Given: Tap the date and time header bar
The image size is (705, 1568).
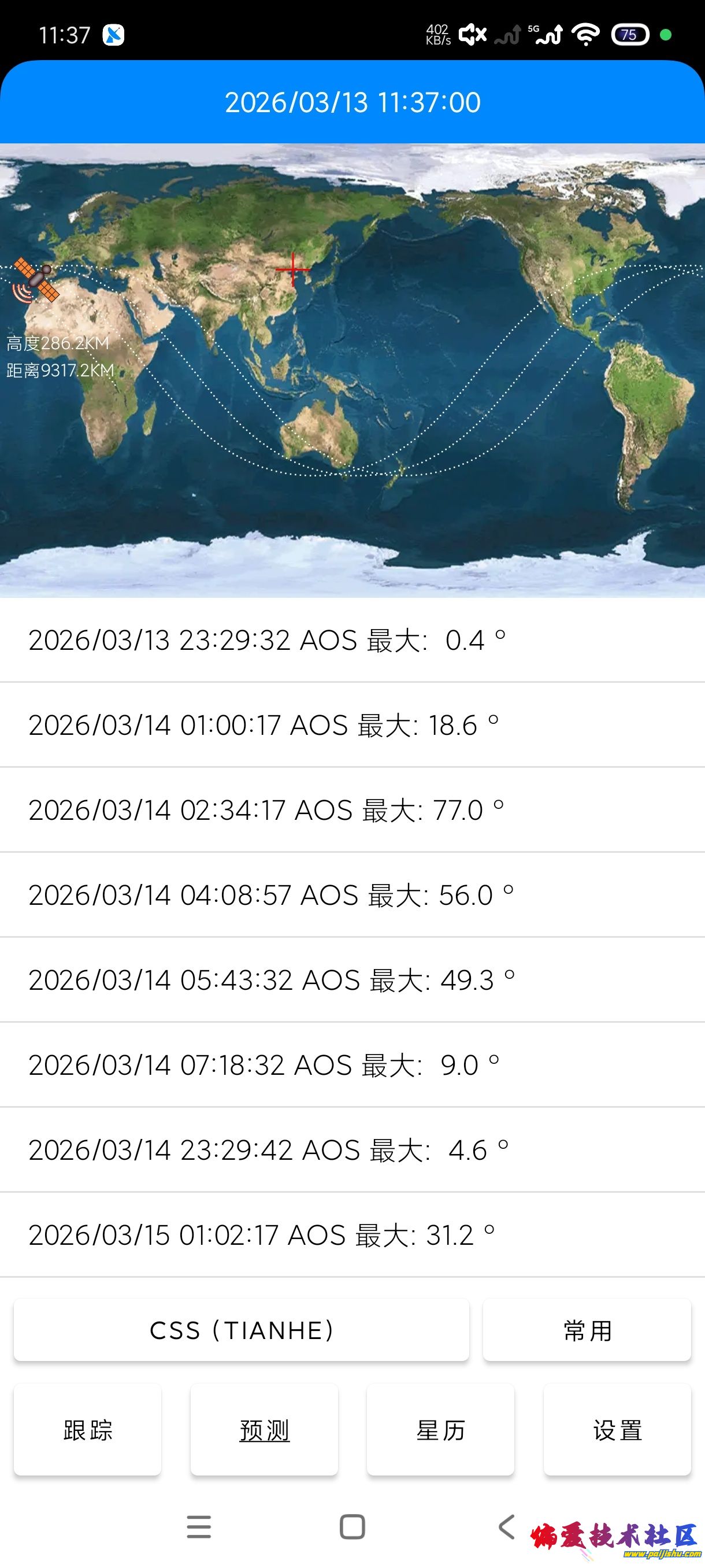Looking at the screenshot, I should [x=352, y=102].
